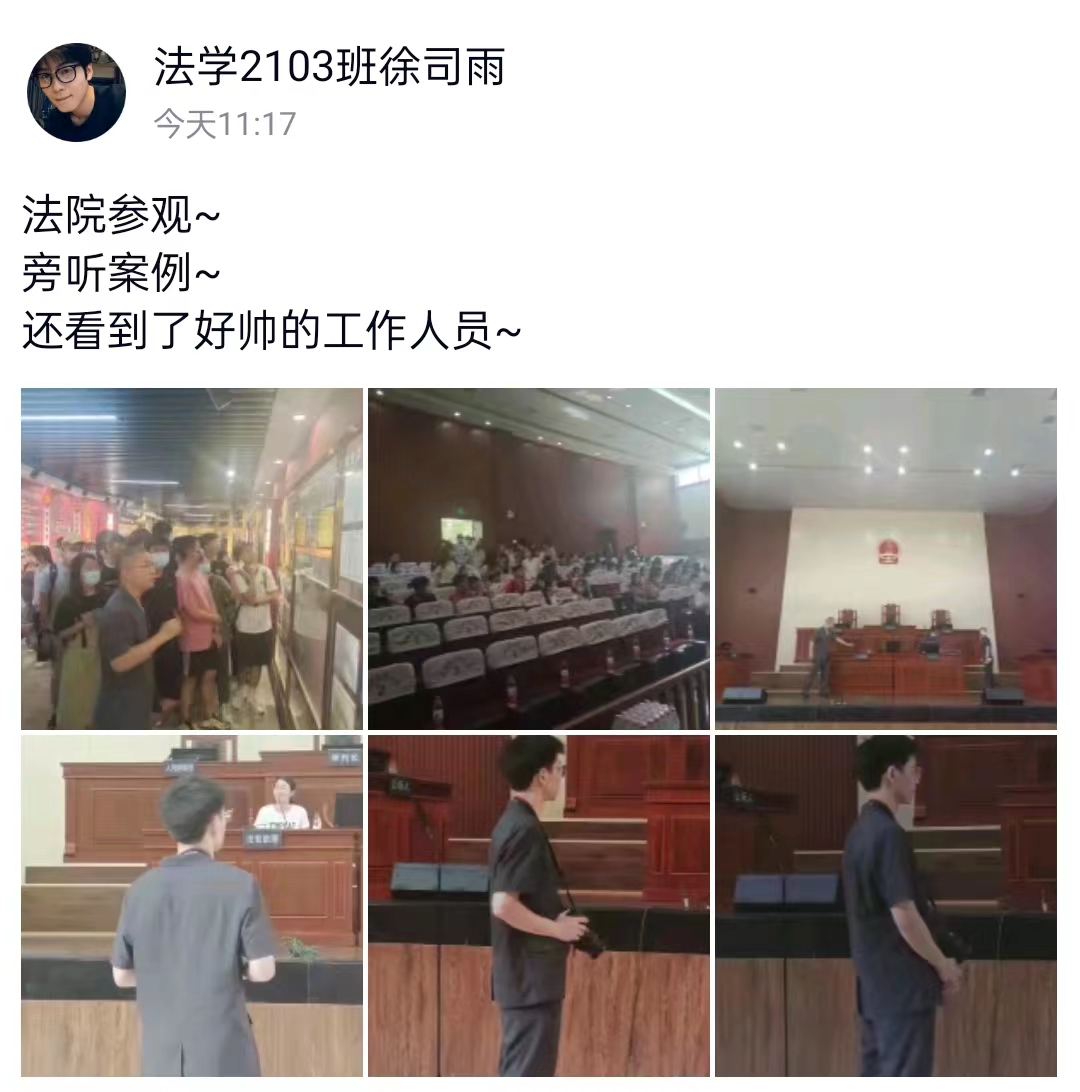Open the profile picture of 法学2103班徐司雨
Screen dimensions: 1080x1092
pyautogui.click(x=77, y=92)
